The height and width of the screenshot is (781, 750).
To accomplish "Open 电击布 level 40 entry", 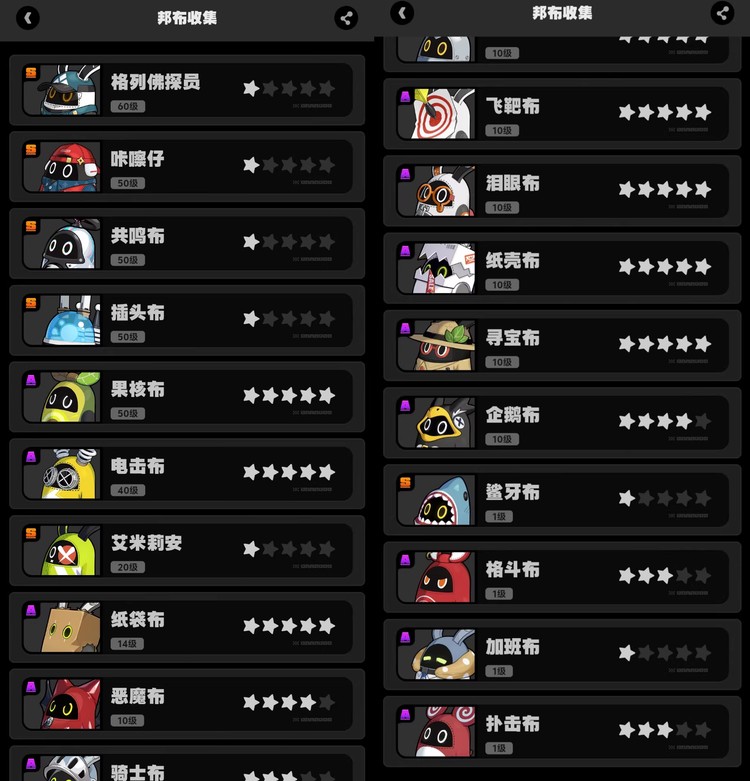I will click(x=187, y=474).
